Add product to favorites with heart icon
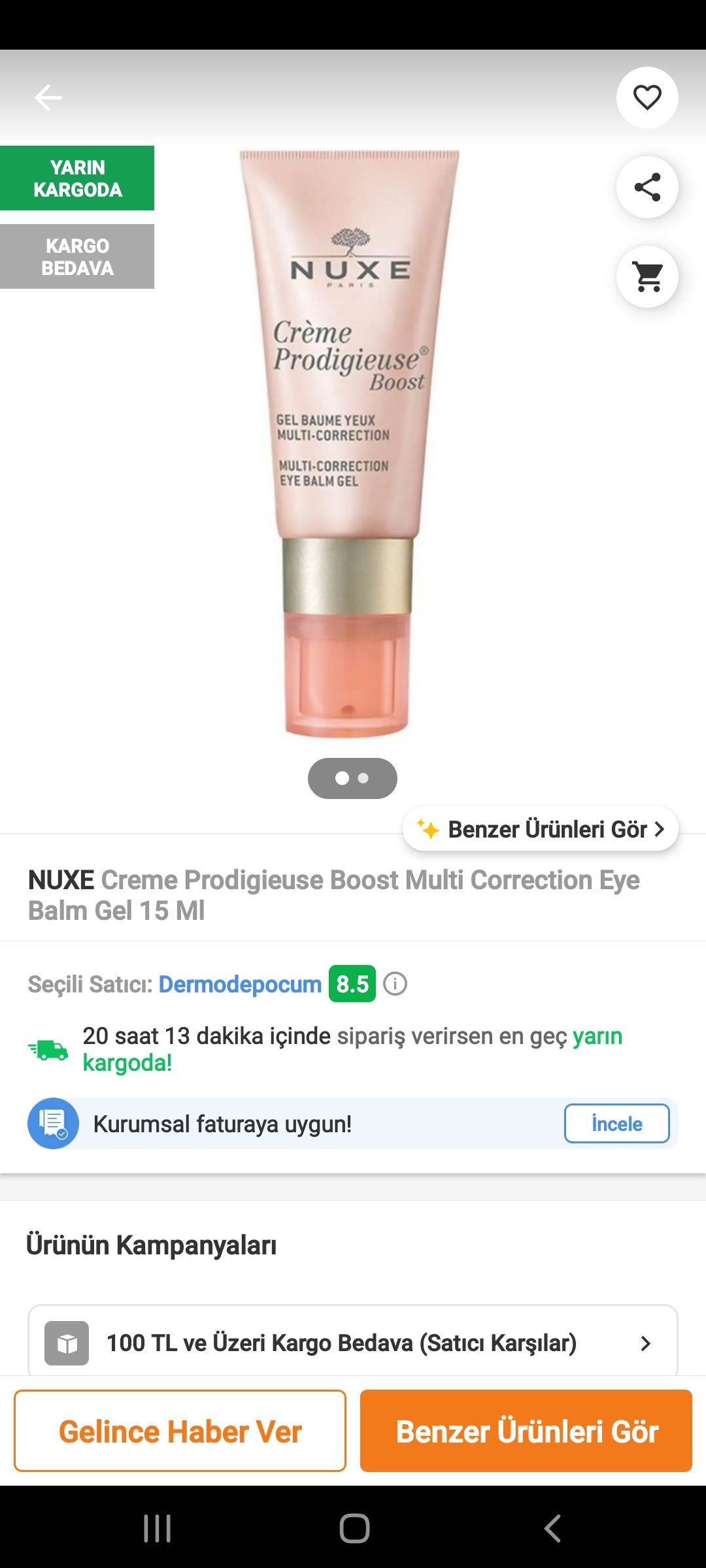The width and height of the screenshot is (706, 1568). pos(647,98)
